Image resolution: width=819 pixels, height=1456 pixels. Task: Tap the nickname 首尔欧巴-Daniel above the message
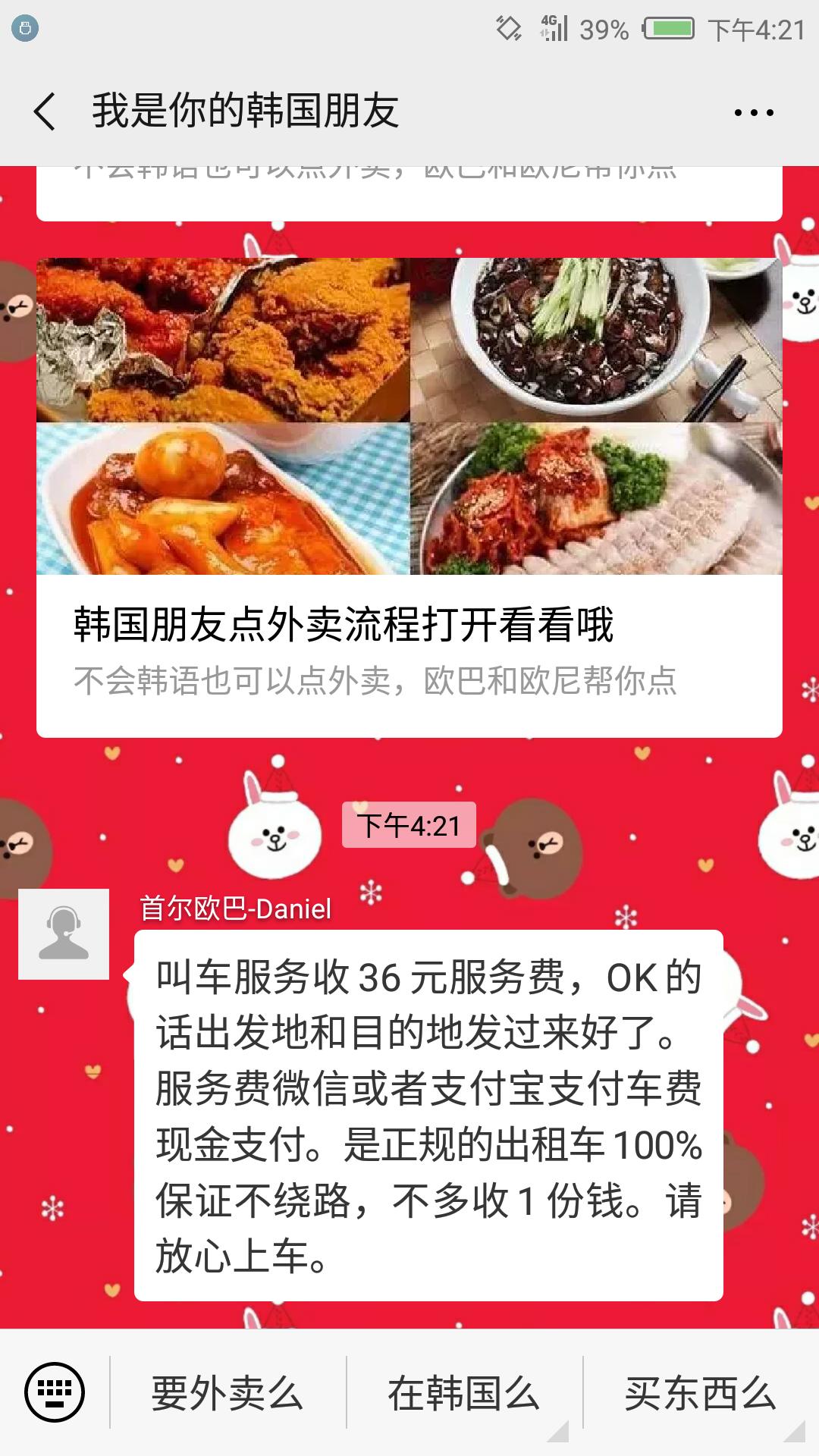click(x=235, y=906)
